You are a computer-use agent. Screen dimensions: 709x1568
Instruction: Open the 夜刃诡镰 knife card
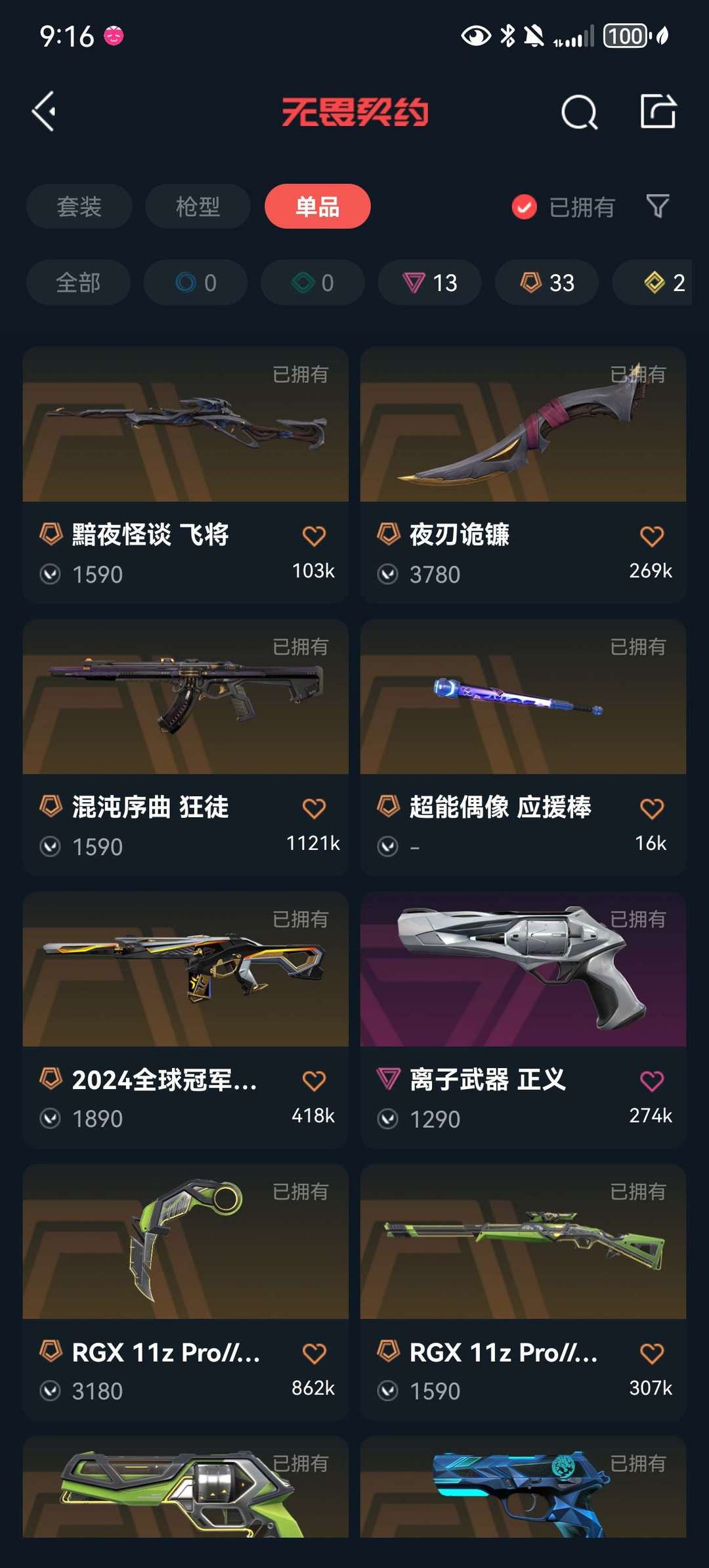[523, 474]
